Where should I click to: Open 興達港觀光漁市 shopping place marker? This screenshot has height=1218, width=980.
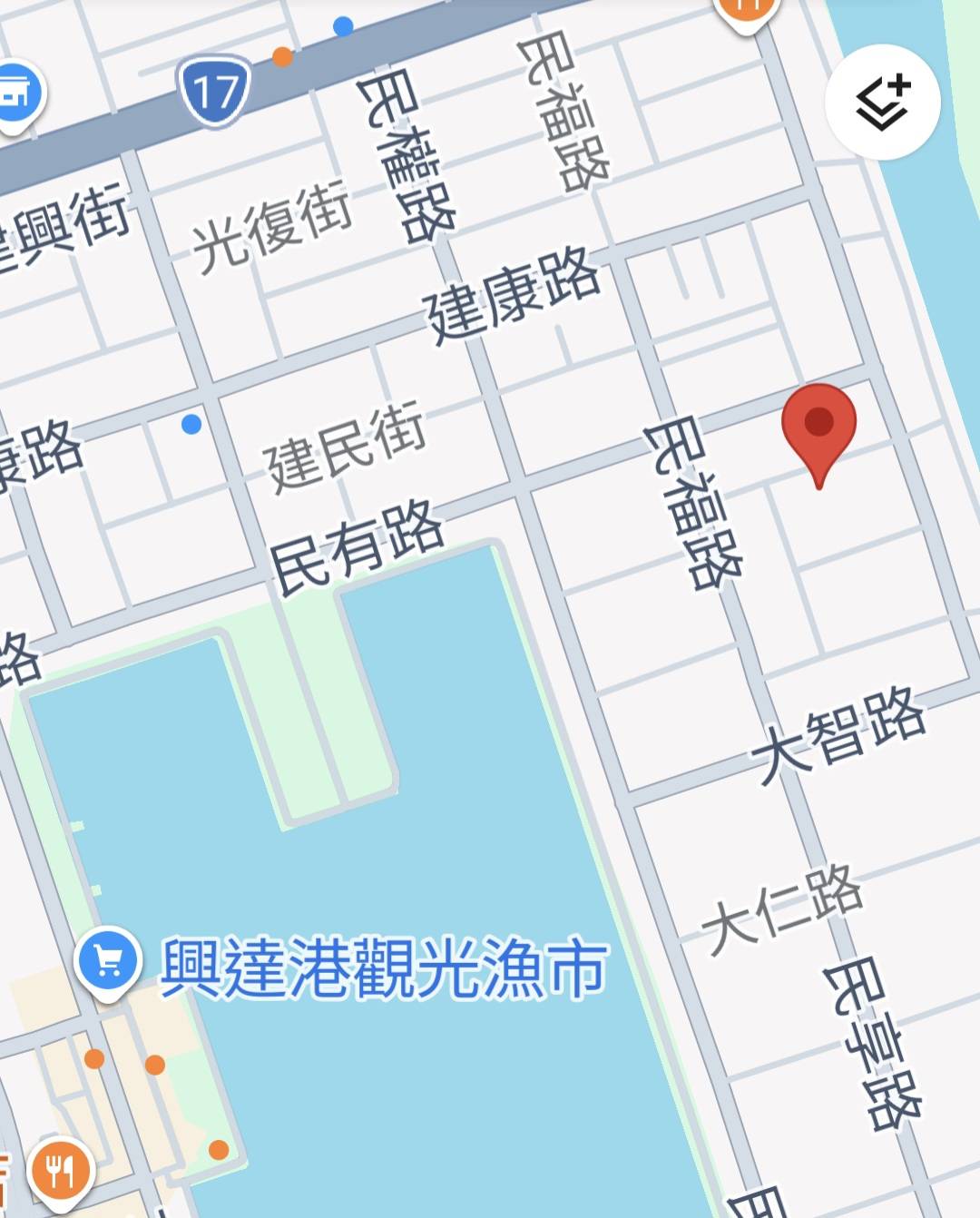[108, 962]
